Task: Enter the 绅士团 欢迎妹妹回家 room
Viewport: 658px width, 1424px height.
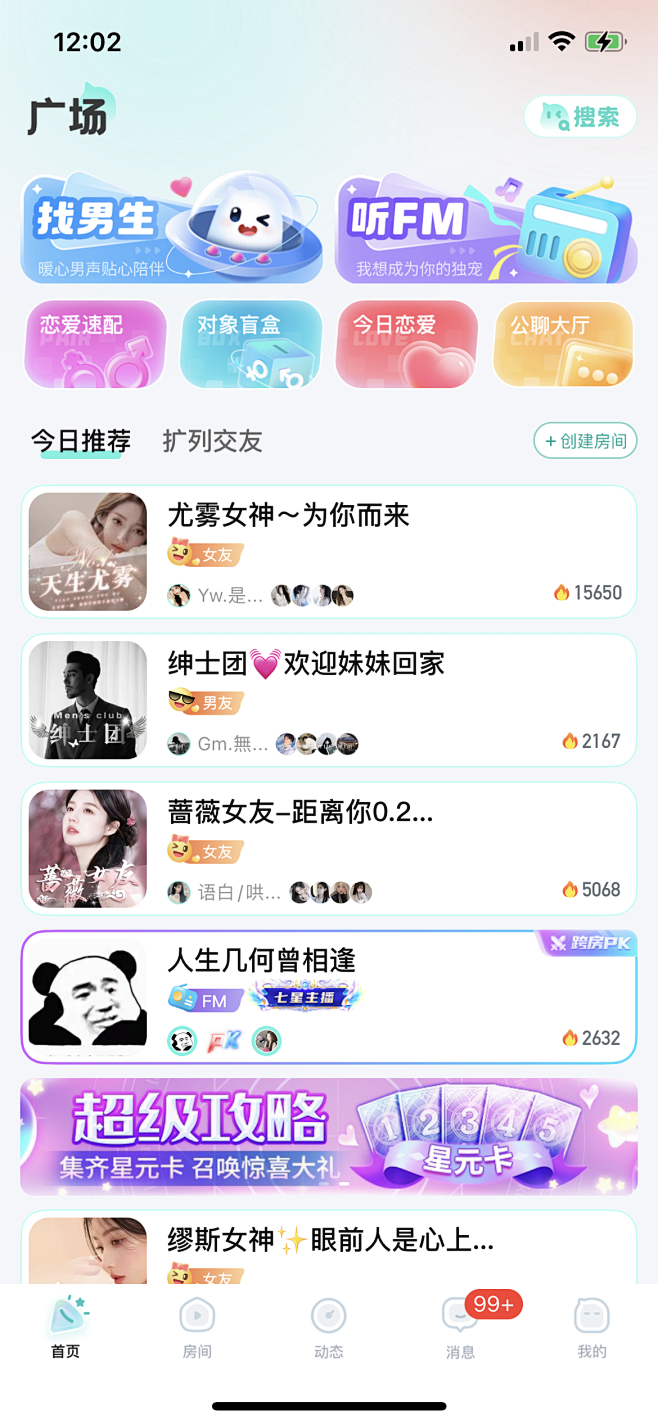Action: pos(329,700)
